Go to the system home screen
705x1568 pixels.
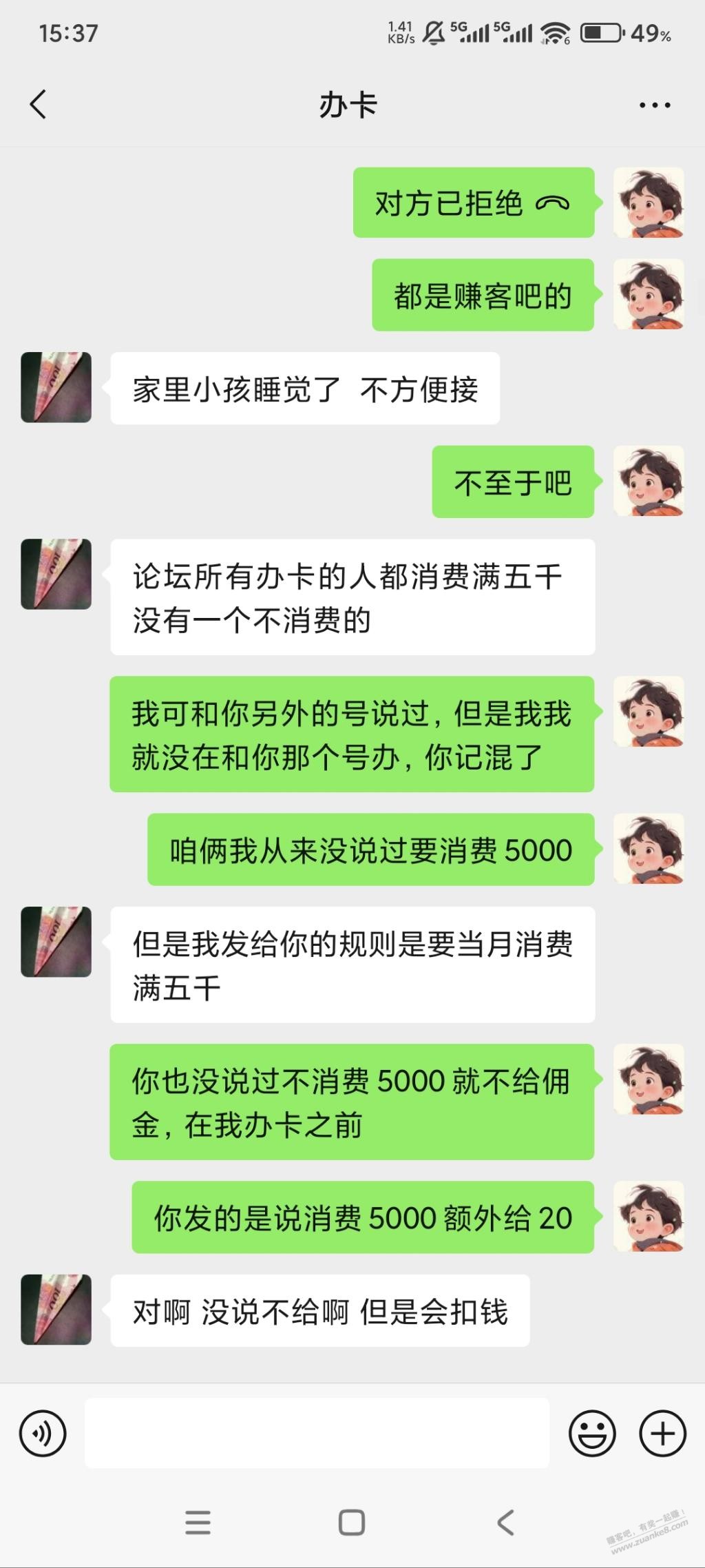tap(352, 1523)
